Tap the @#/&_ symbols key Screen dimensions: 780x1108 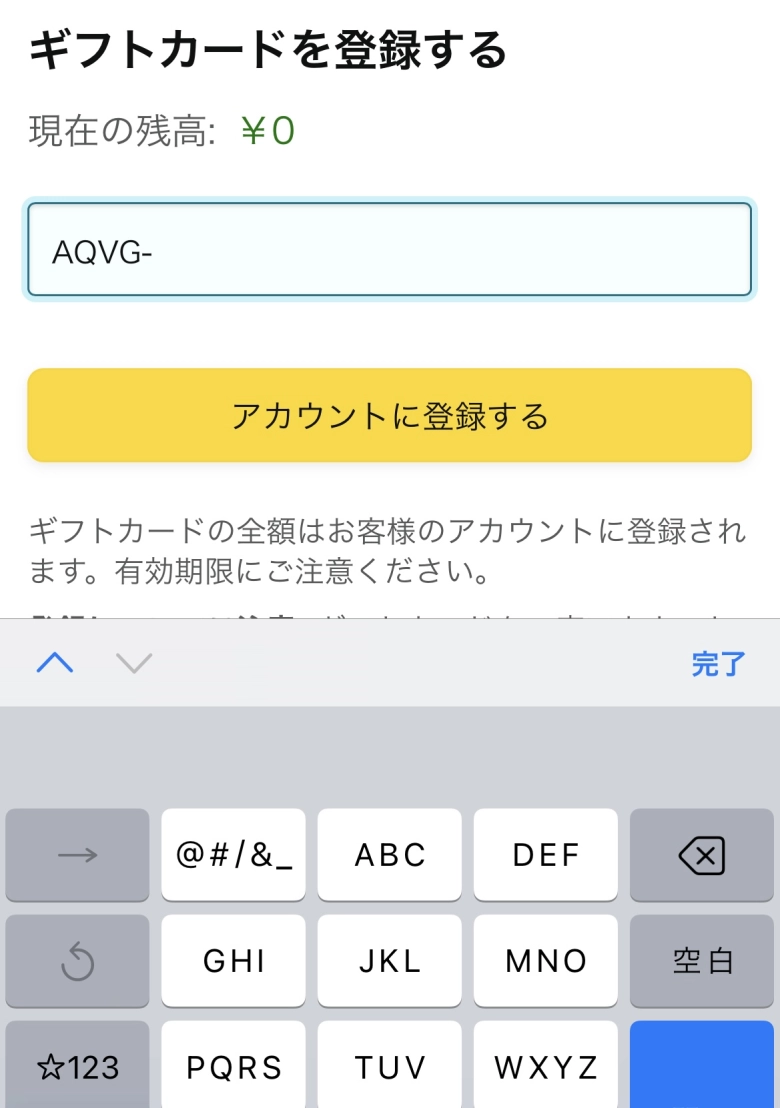point(233,855)
